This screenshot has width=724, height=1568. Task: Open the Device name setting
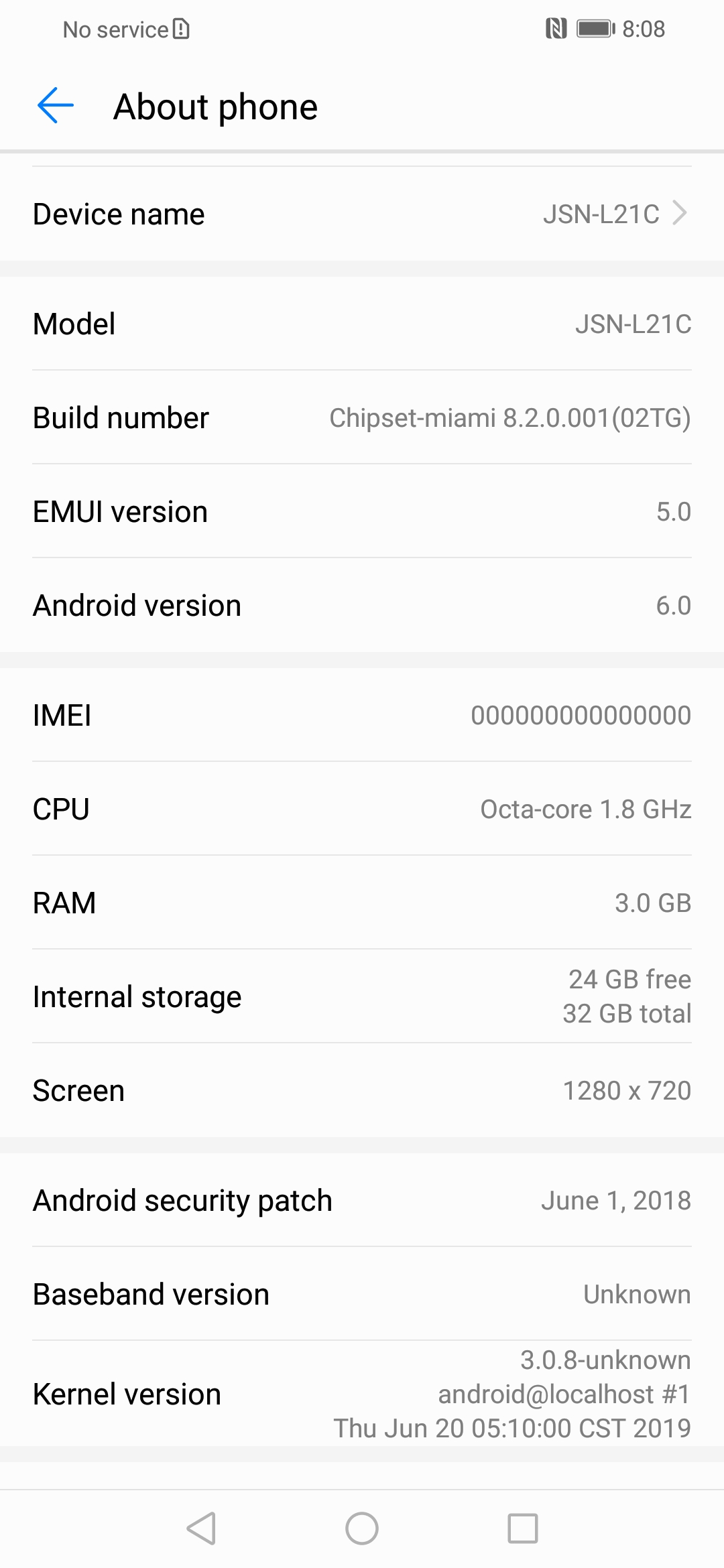coord(362,214)
